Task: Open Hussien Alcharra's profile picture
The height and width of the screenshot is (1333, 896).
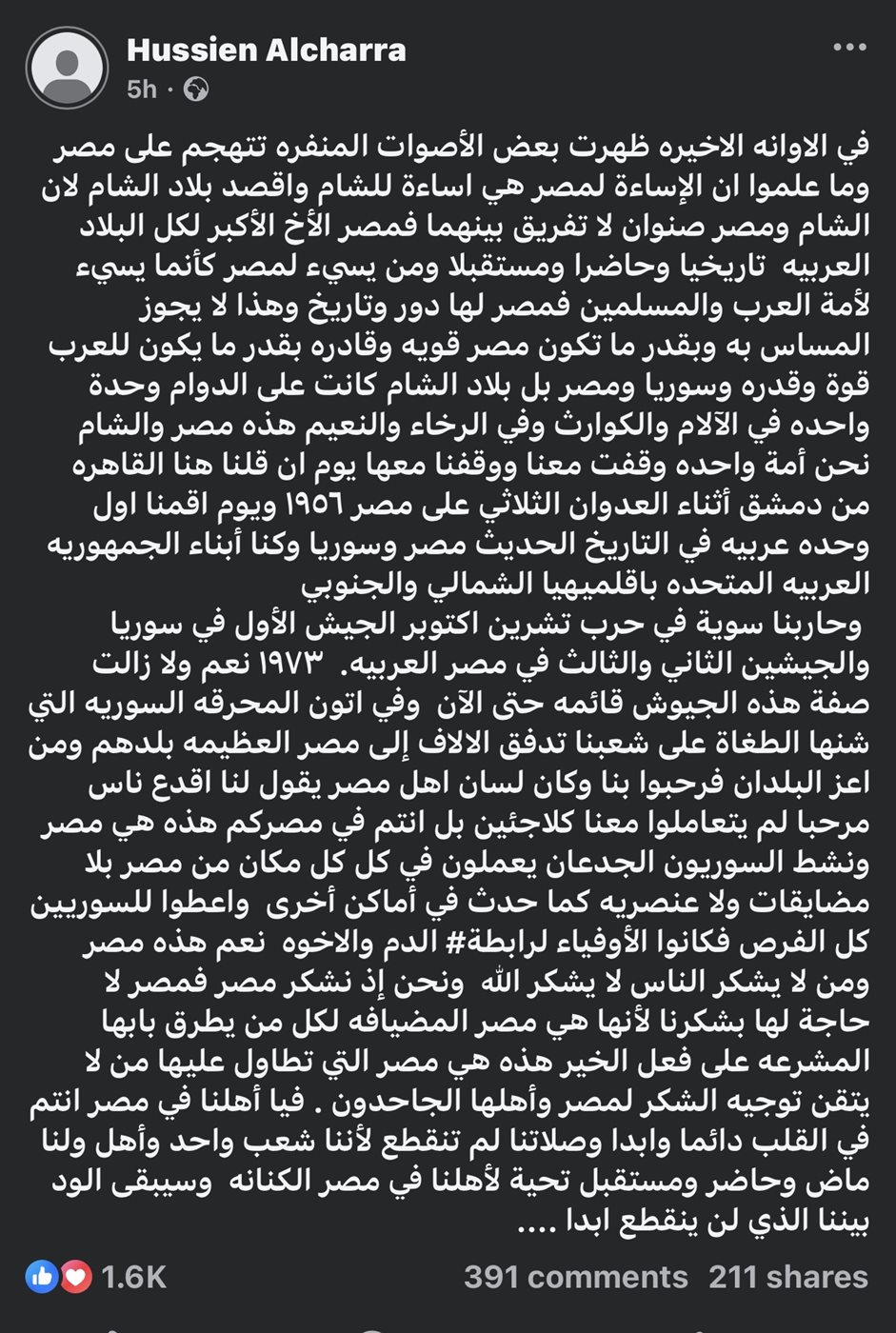Action: coord(67,68)
